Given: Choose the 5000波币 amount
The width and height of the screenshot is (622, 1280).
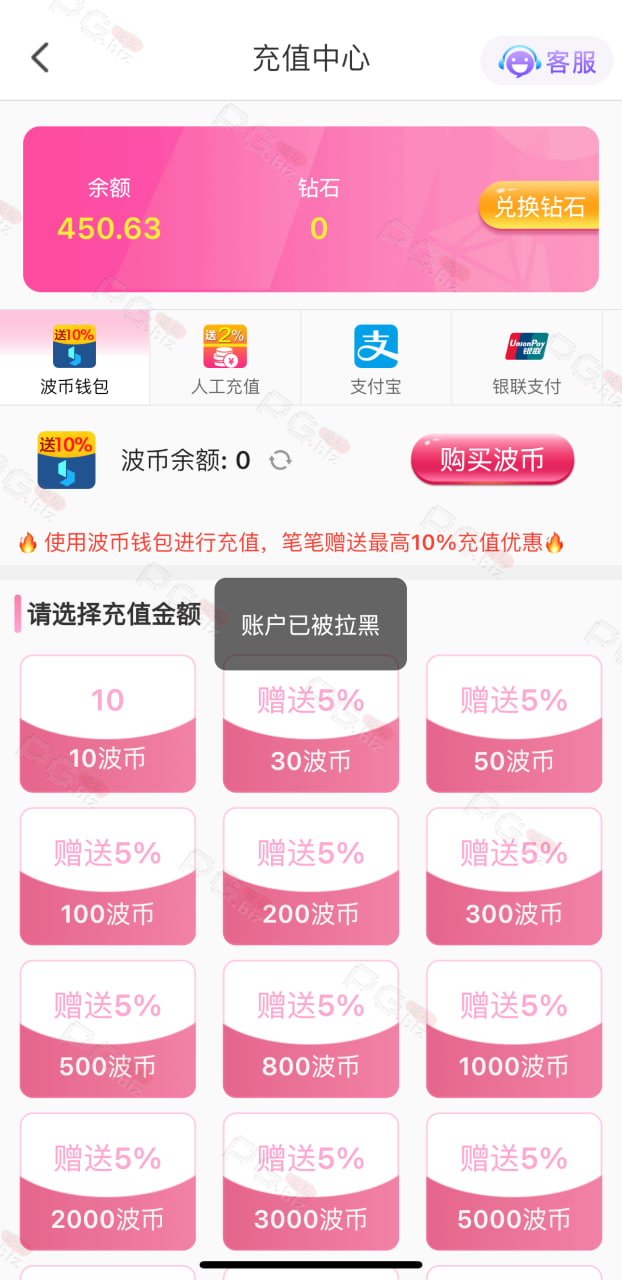Looking at the screenshot, I should click(x=514, y=1183).
